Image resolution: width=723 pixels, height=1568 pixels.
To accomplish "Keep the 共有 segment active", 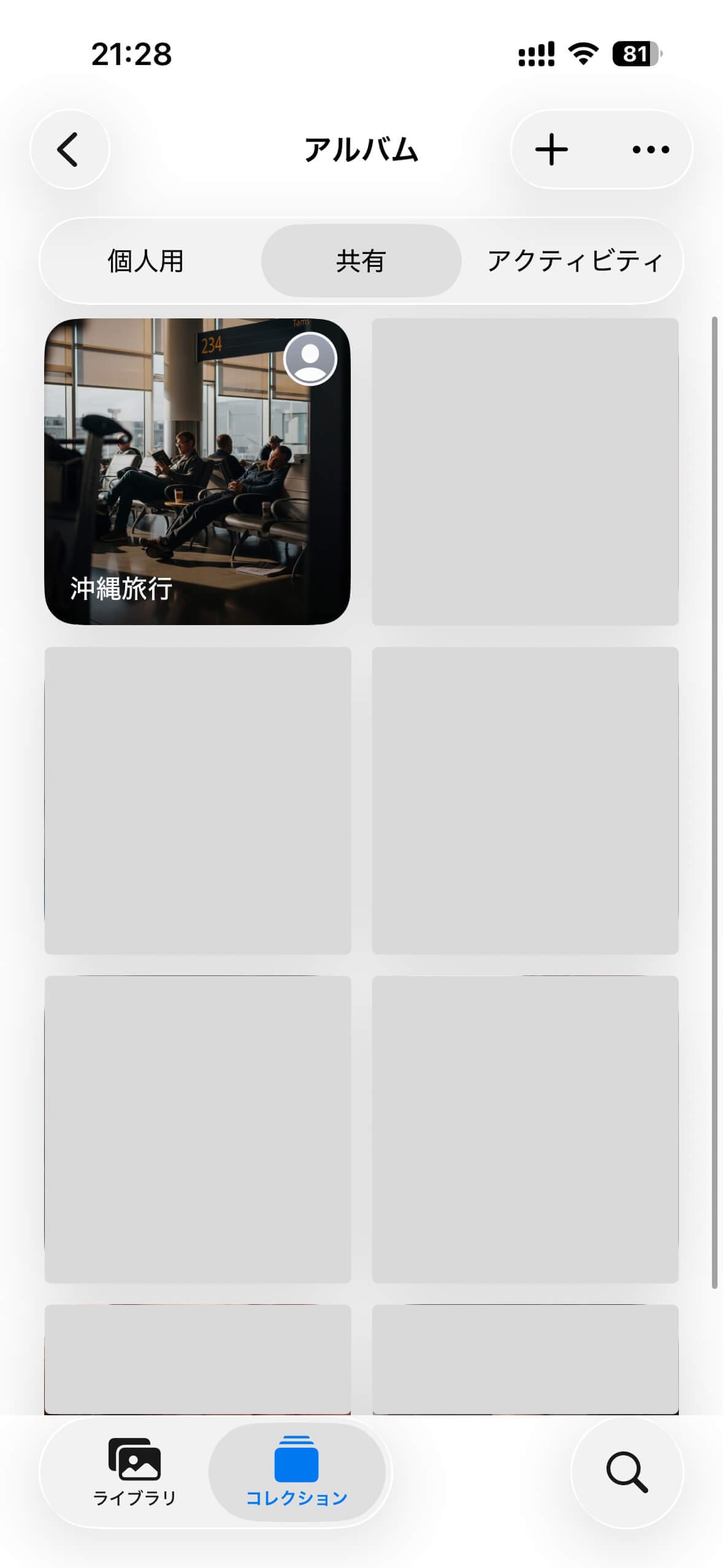I will [361, 261].
